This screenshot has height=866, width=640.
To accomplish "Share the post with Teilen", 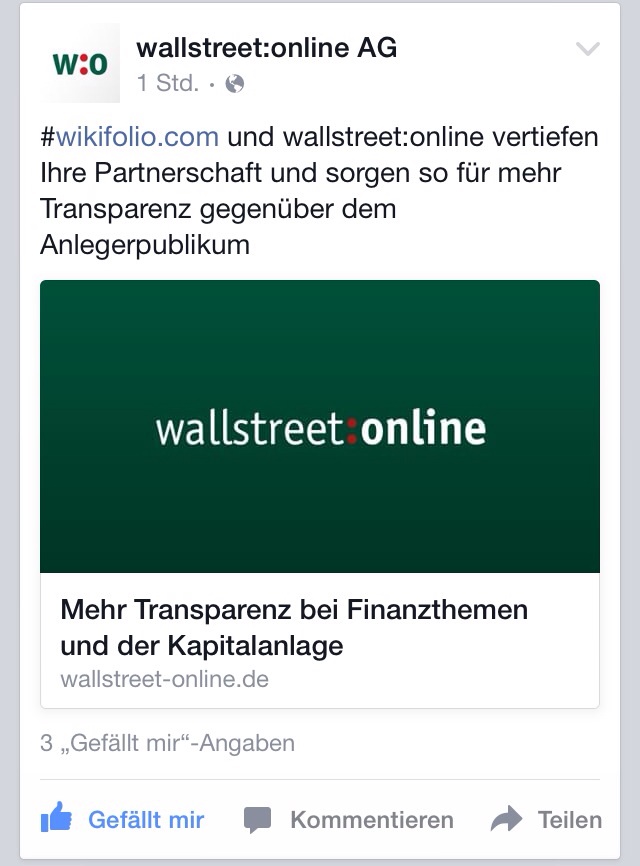I will [x=547, y=820].
